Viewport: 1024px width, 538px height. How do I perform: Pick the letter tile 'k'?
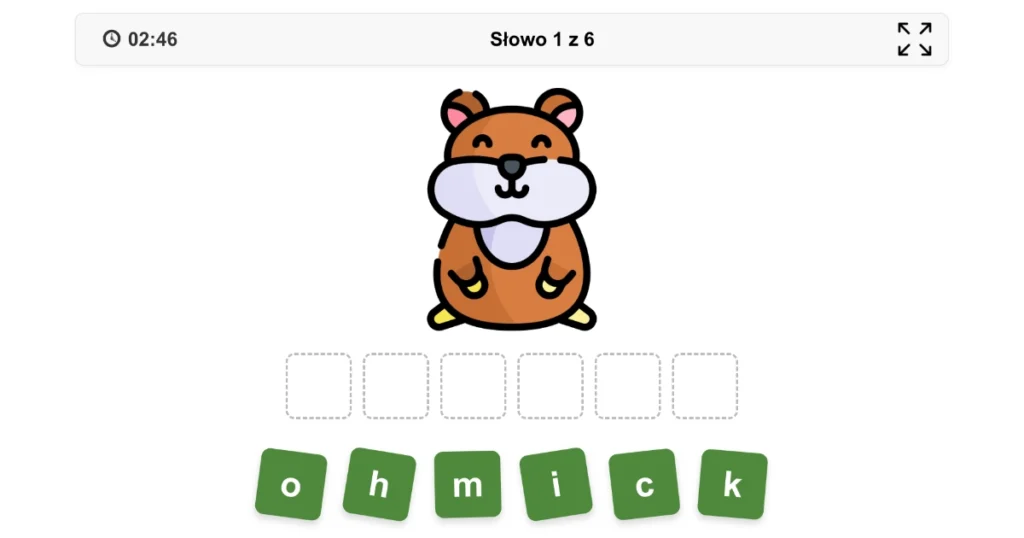click(x=732, y=485)
